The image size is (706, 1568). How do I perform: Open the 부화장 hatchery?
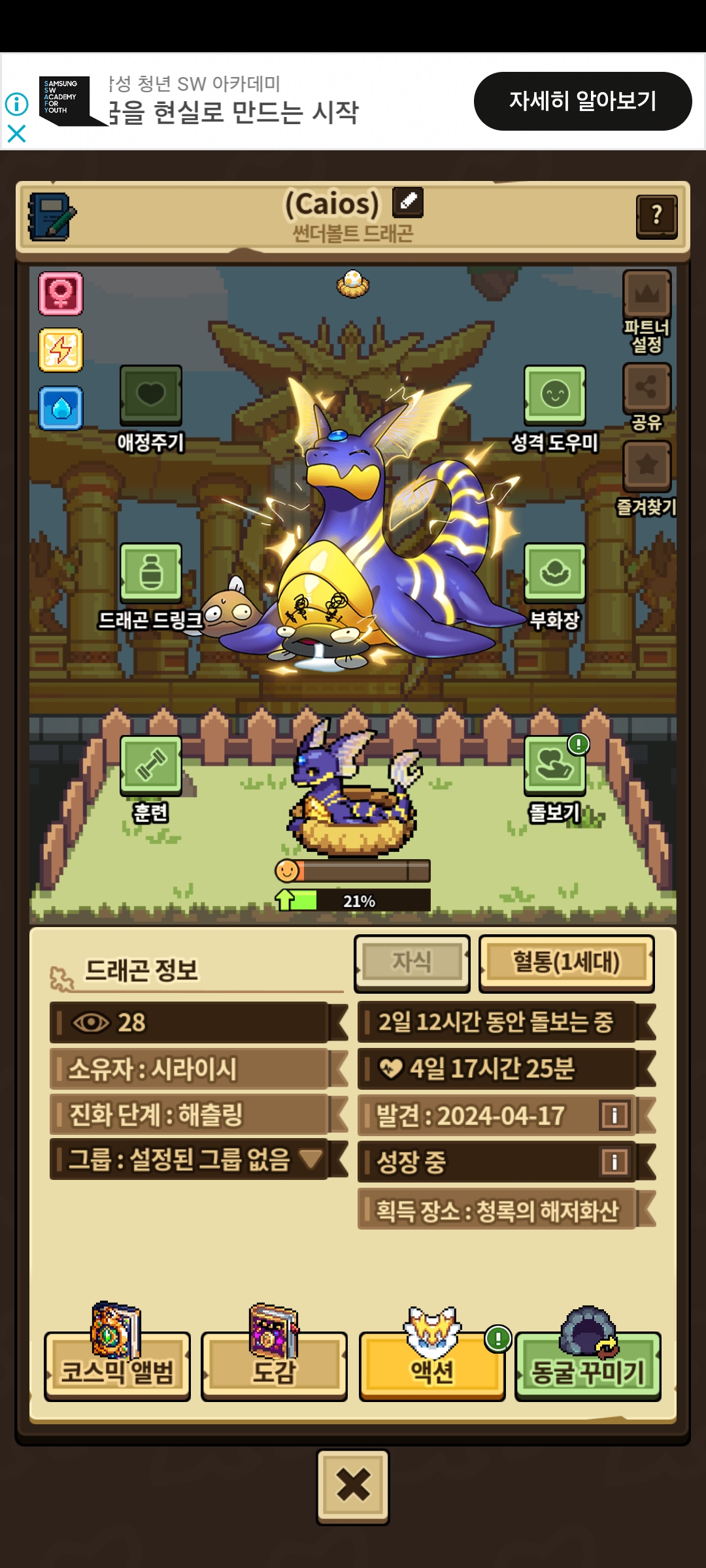click(x=554, y=573)
